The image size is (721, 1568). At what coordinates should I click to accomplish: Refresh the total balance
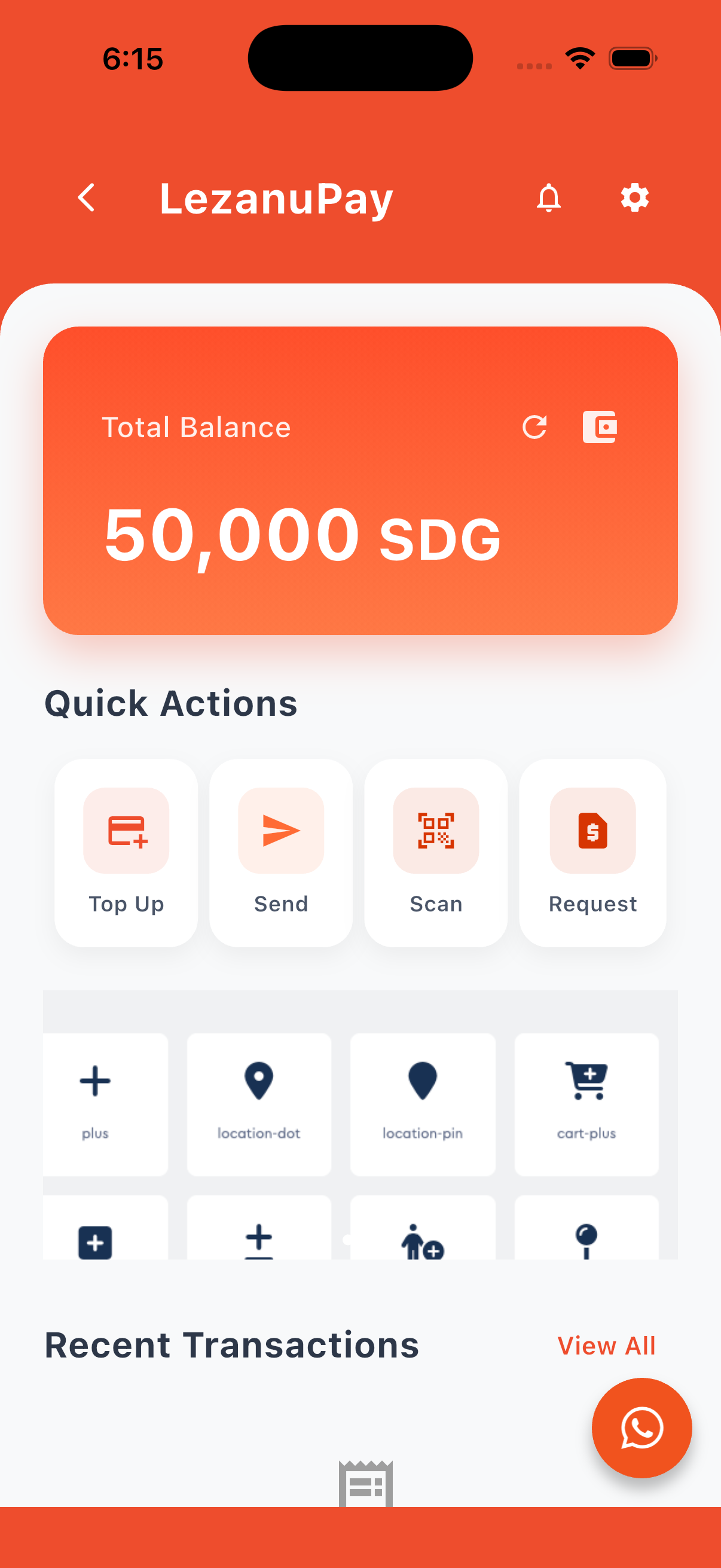tap(536, 427)
